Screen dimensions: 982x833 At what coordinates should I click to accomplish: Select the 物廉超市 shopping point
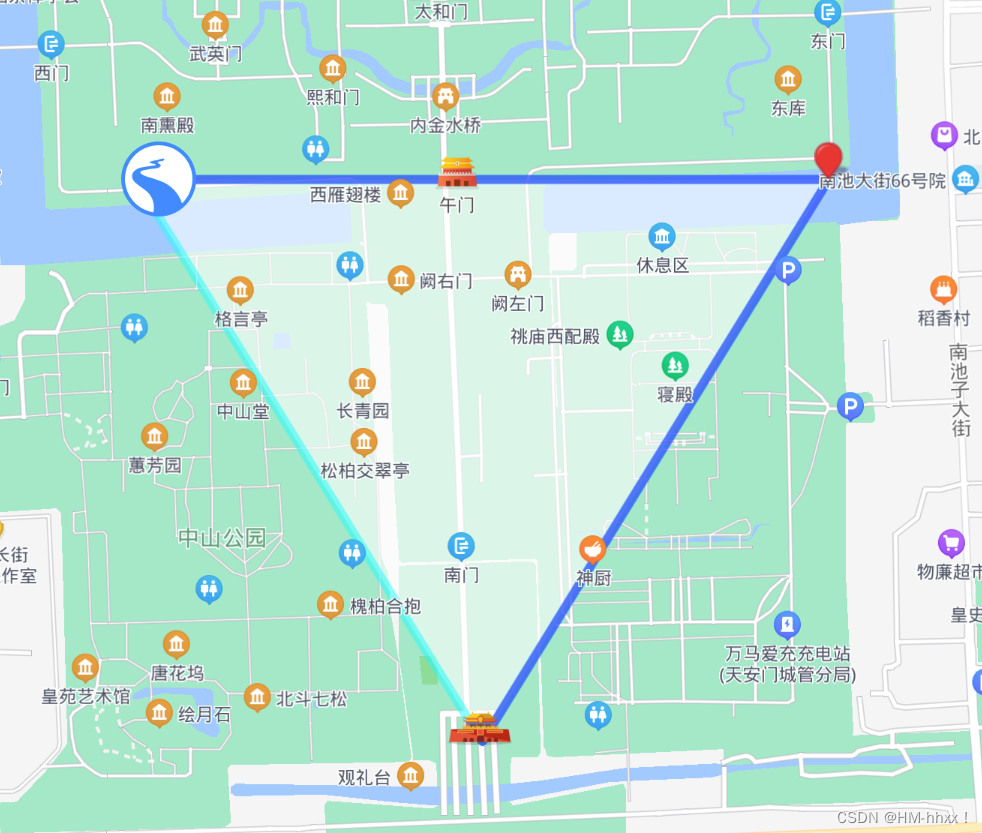pyautogui.click(x=951, y=543)
